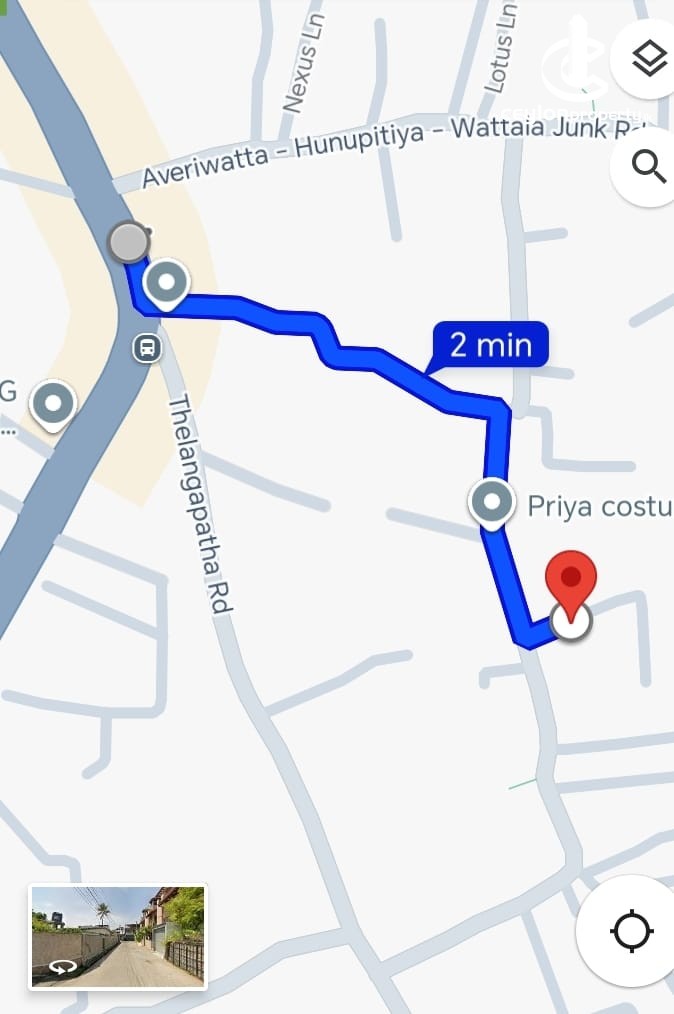Center map on my current location
Image resolution: width=674 pixels, height=1014 pixels.
[631, 932]
